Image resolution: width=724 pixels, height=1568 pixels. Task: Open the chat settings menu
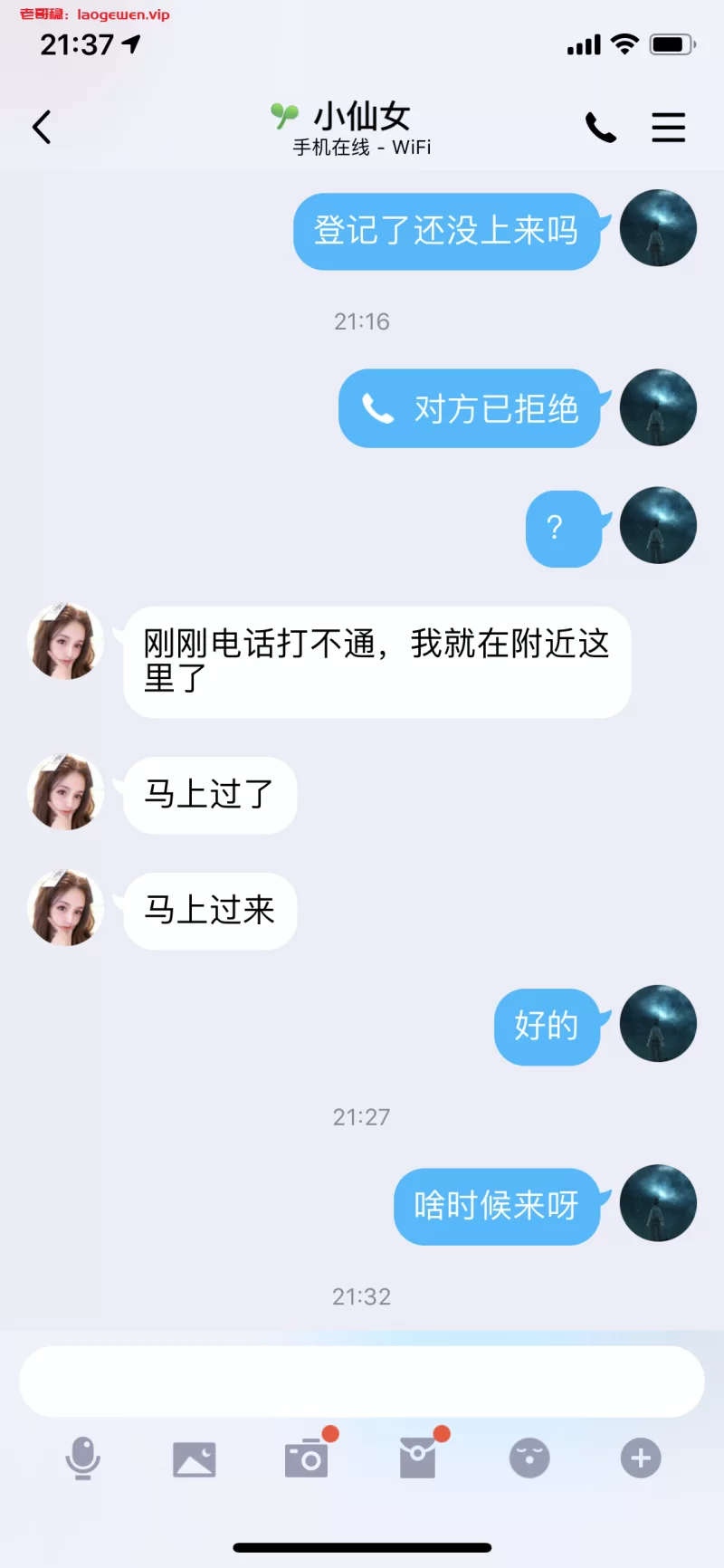(x=668, y=128)
